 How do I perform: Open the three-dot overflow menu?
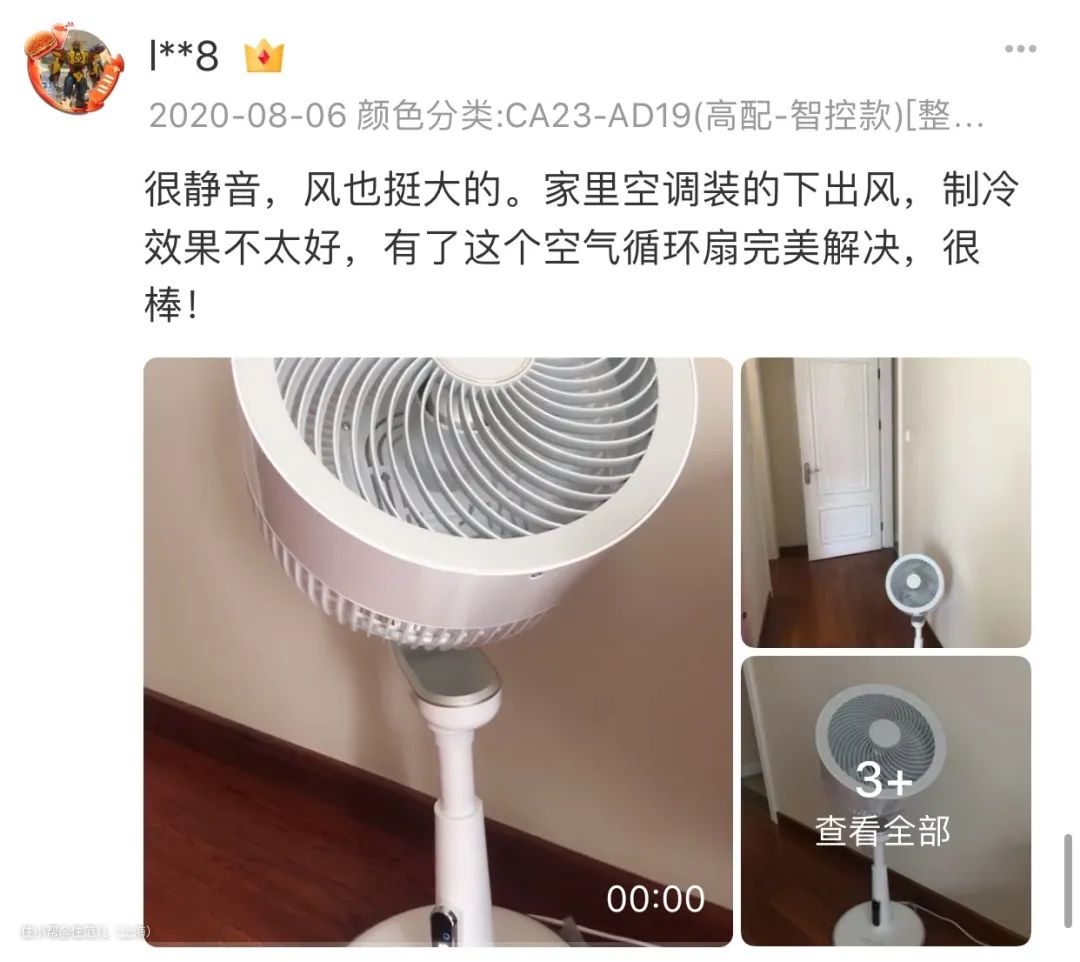click(1020, 49)
